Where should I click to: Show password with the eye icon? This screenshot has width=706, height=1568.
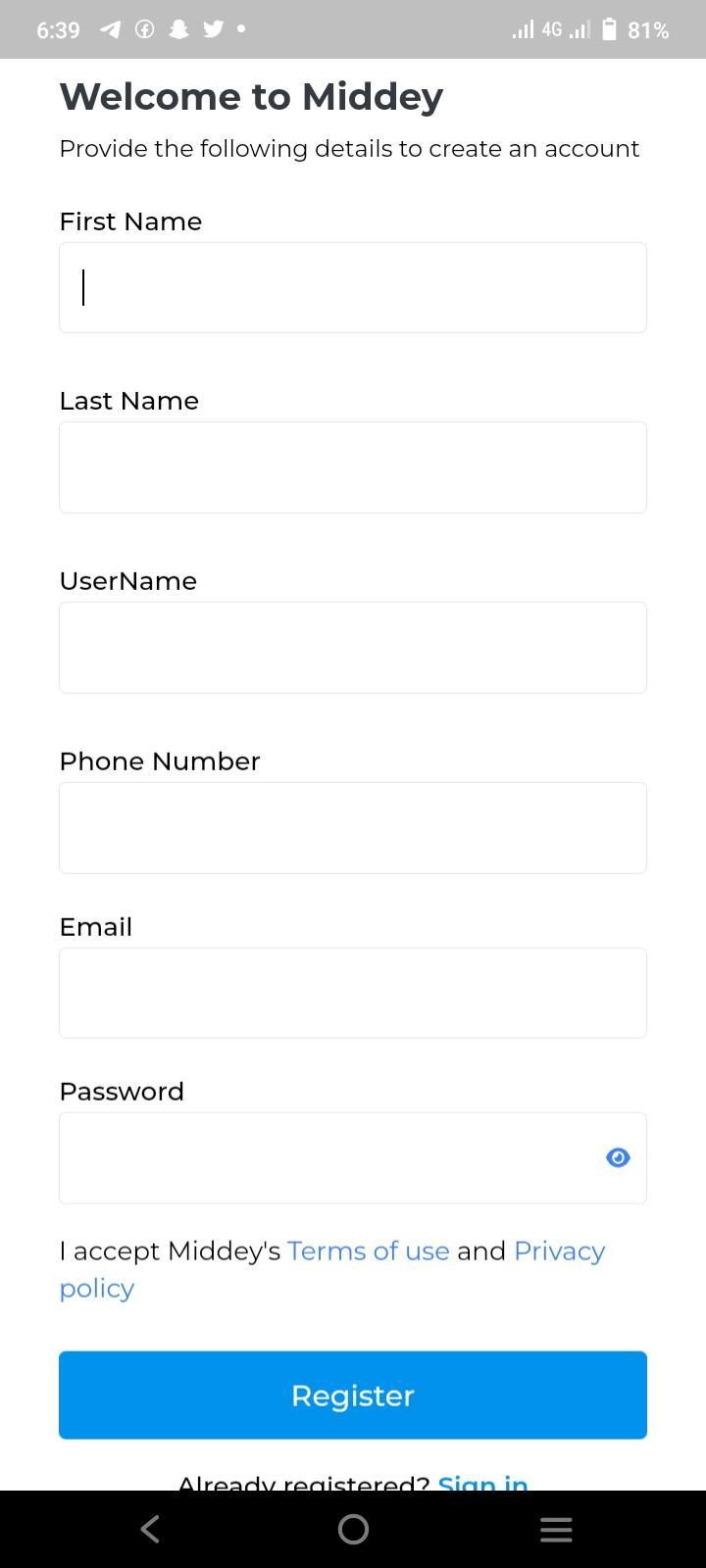[x=618, y=1157]
